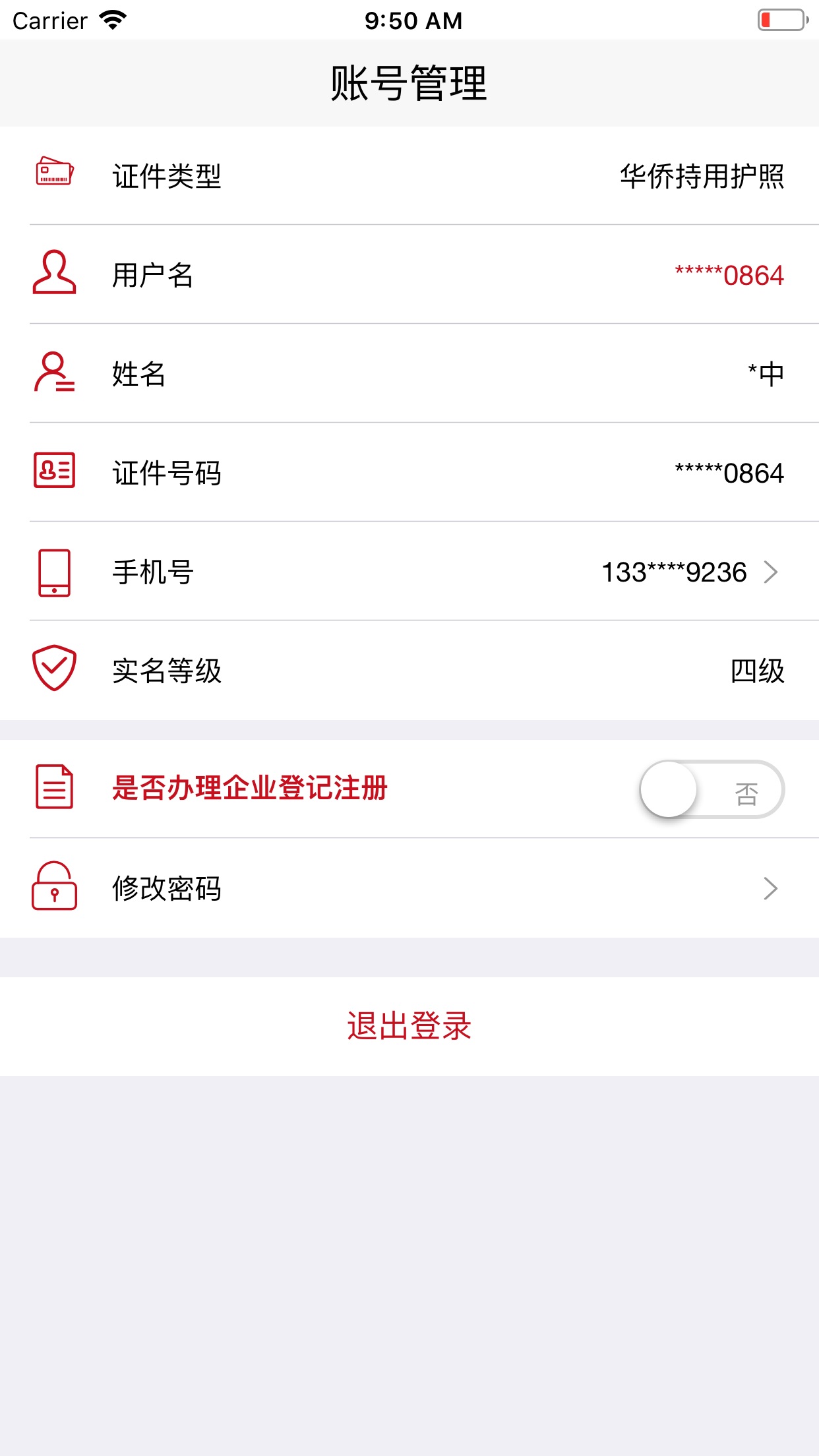Tap 退出登录 to log out
Image resolution: width=819 pixels, height=1456 pixels.
click(x=409, y=1027)
